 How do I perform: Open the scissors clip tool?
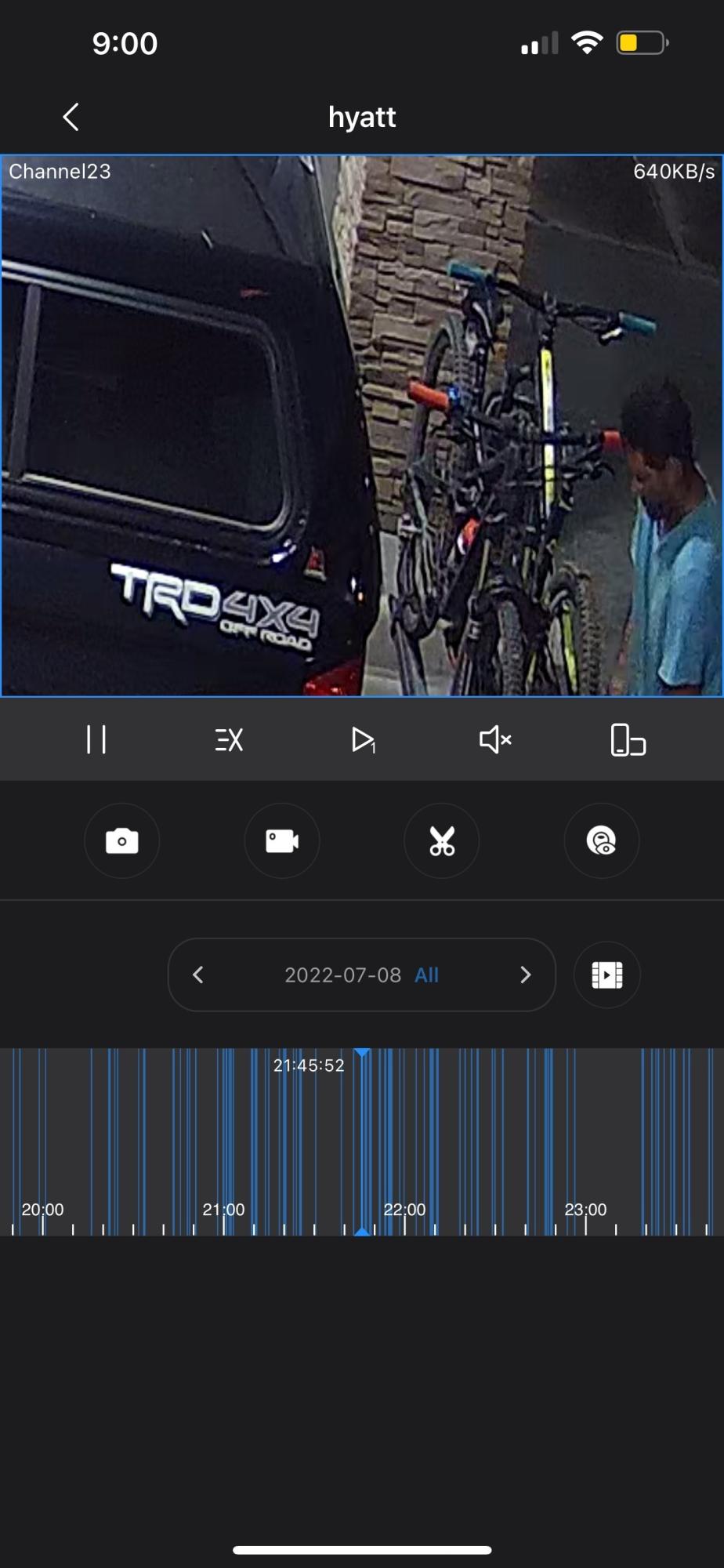click(x=442, y=841)
